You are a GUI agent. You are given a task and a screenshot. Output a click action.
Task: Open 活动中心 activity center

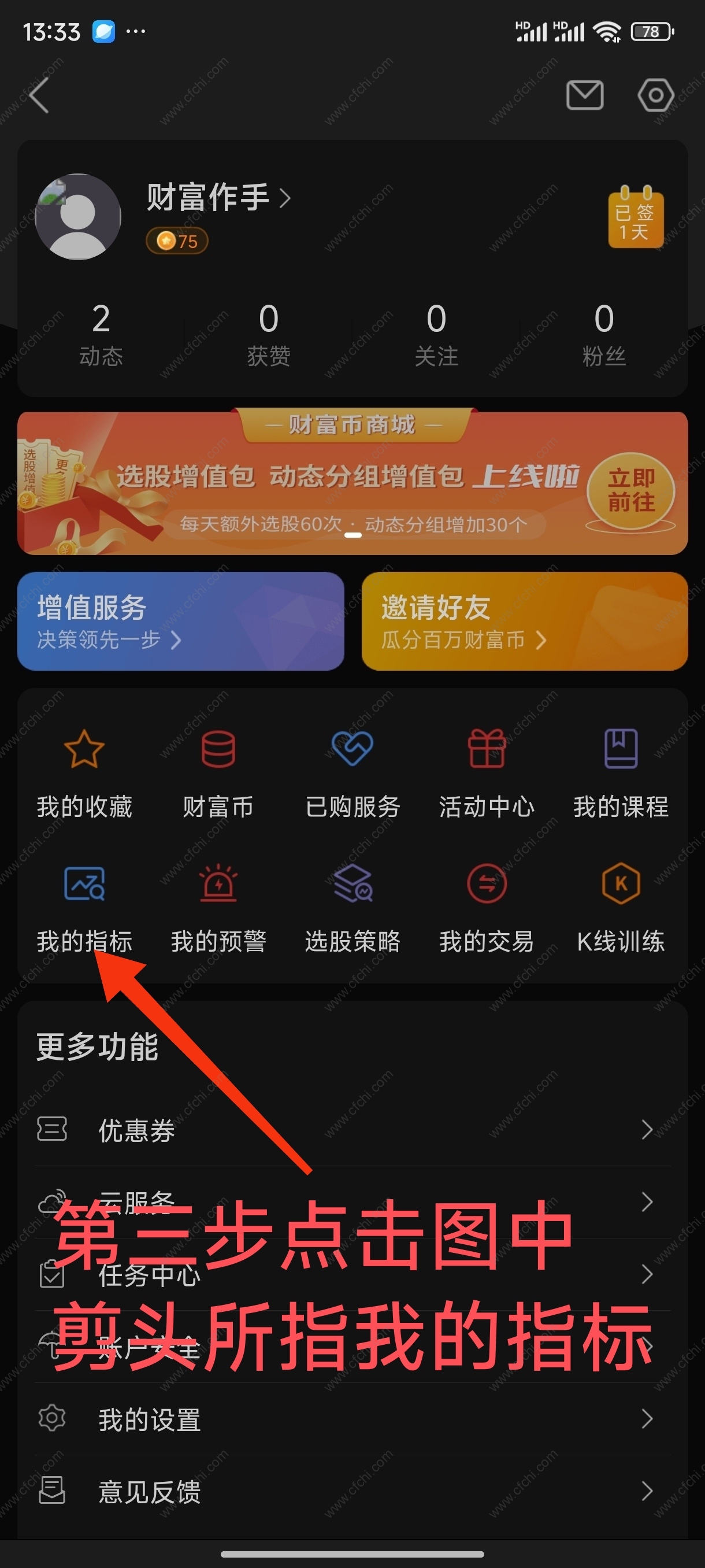pyautogui.click(x=487, y=773)
